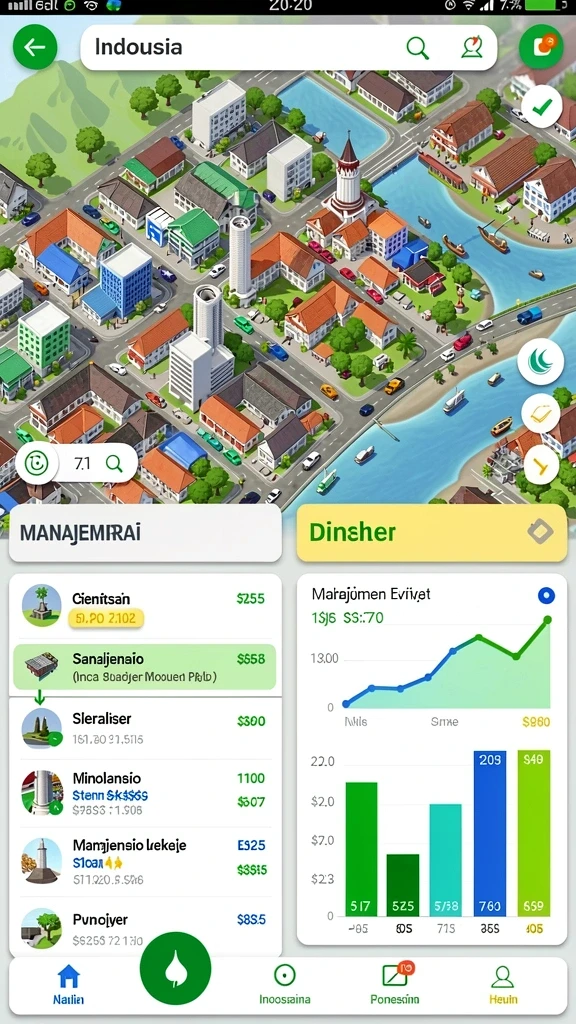Open the Pvnojyer row
Image resolution: width=576 pixels, height=1024 pixels.
click(145, 929)
